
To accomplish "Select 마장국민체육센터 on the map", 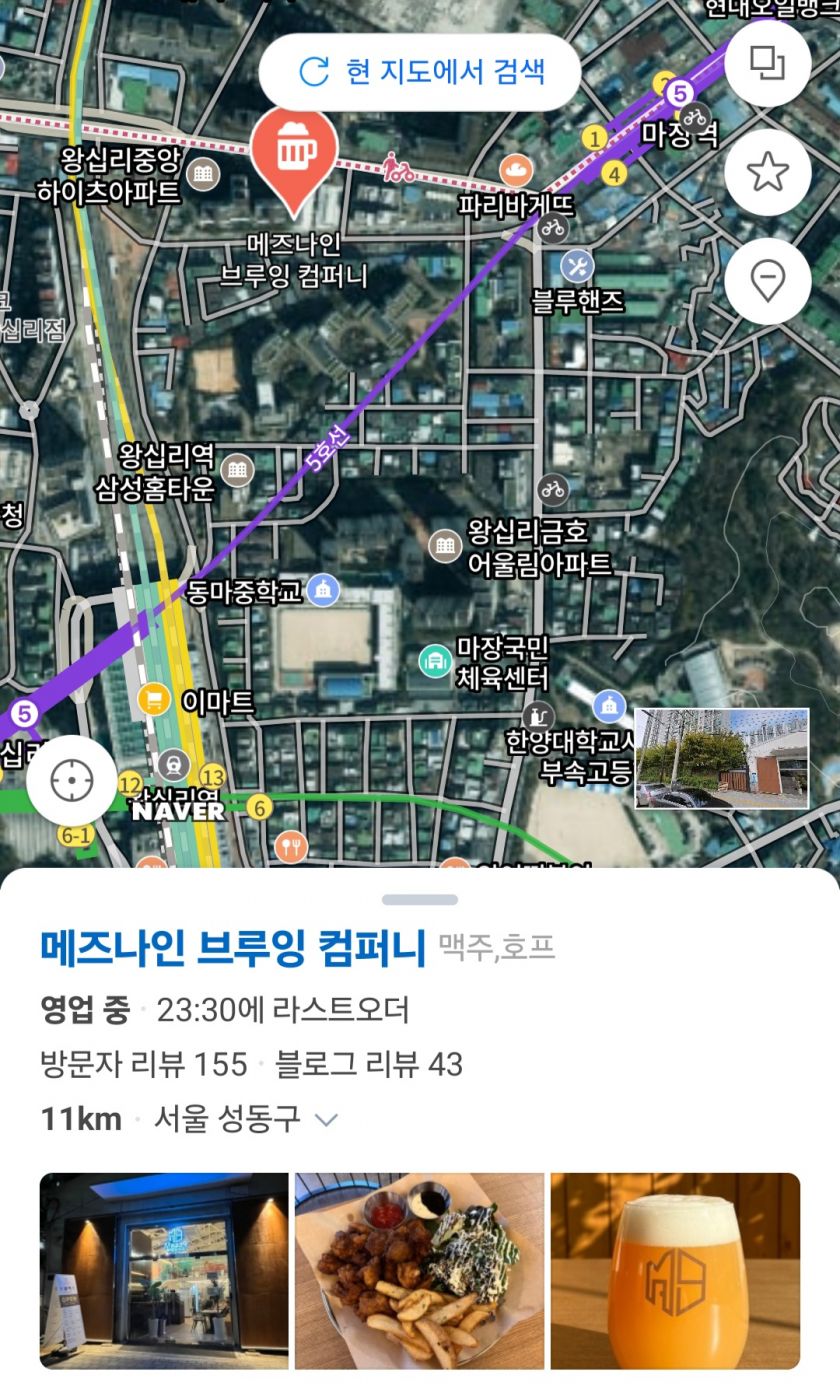I will pyautogui.click(x=435, y=660).
